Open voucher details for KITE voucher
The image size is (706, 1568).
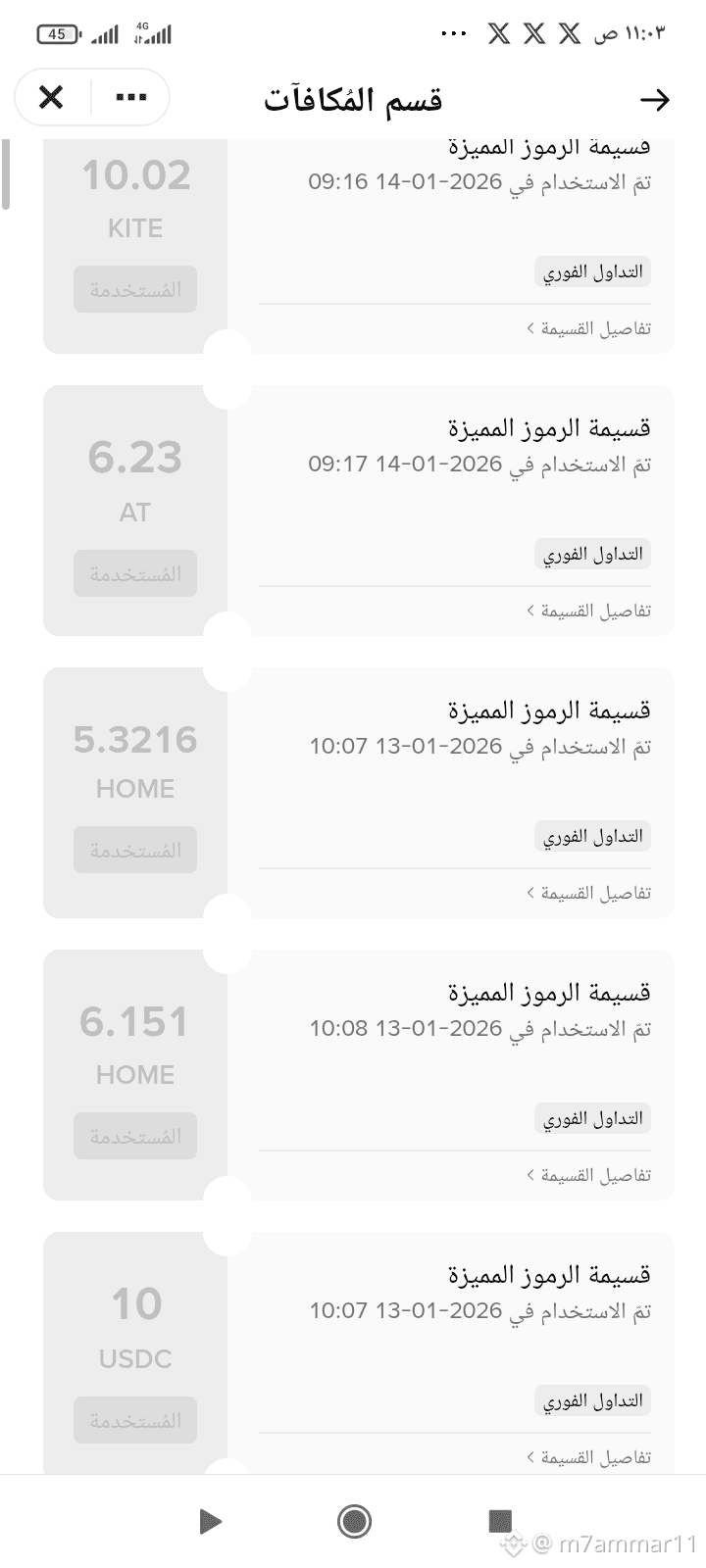tap(588, 328)
